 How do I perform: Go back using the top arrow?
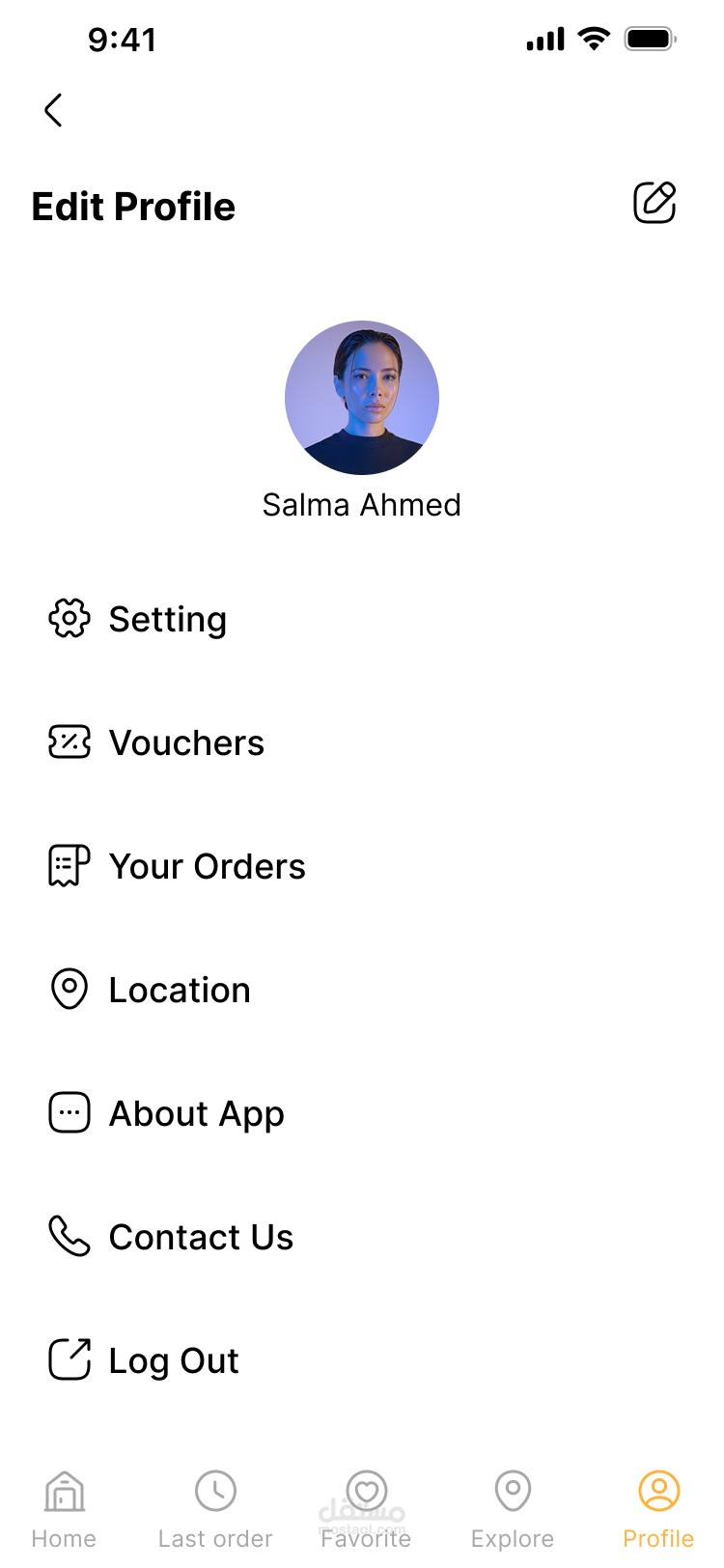54,110
